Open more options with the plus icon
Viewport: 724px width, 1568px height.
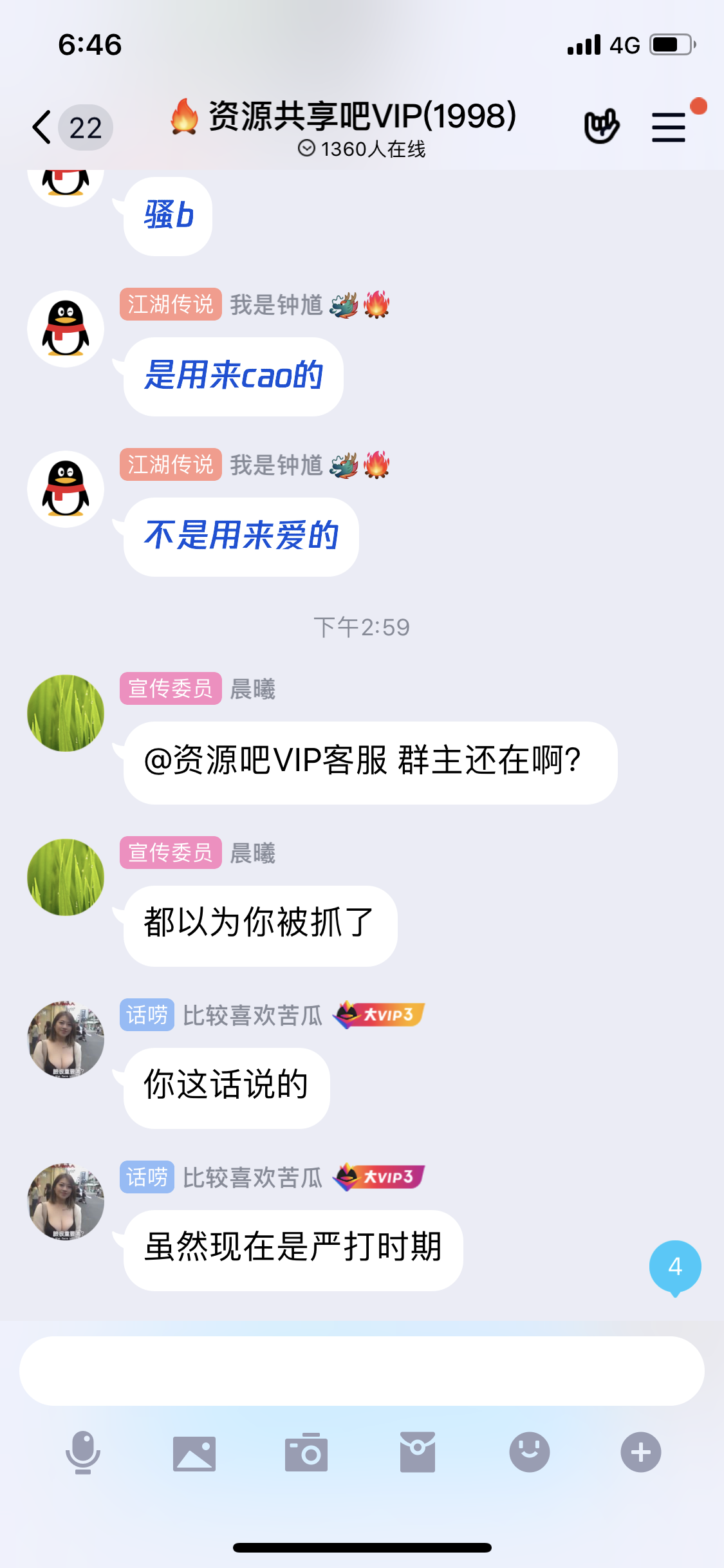click(640, 1452)
